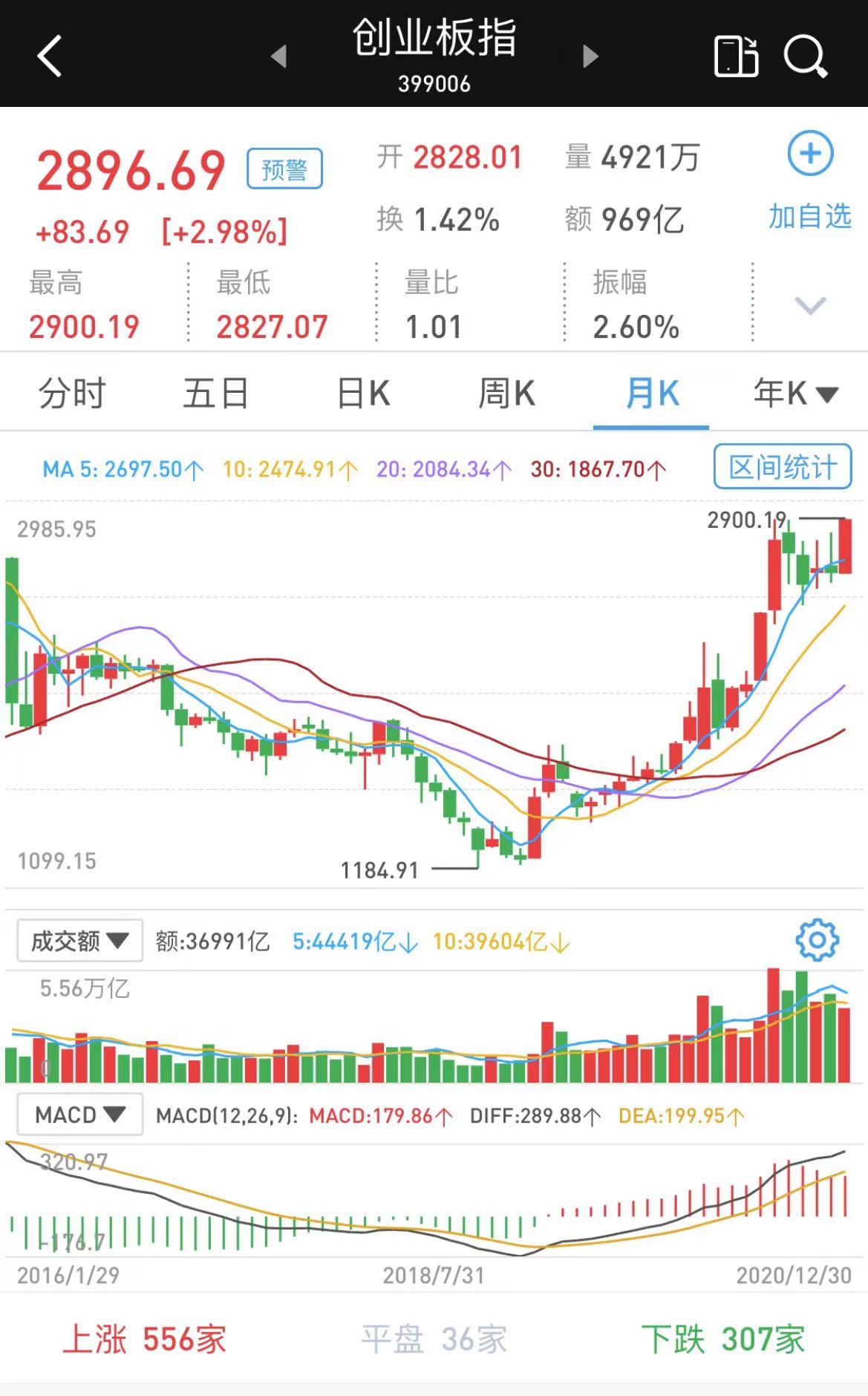Viewport: 868px width, 1396px height.
Task: Open the search magnifier
Action: coord(806,56)
